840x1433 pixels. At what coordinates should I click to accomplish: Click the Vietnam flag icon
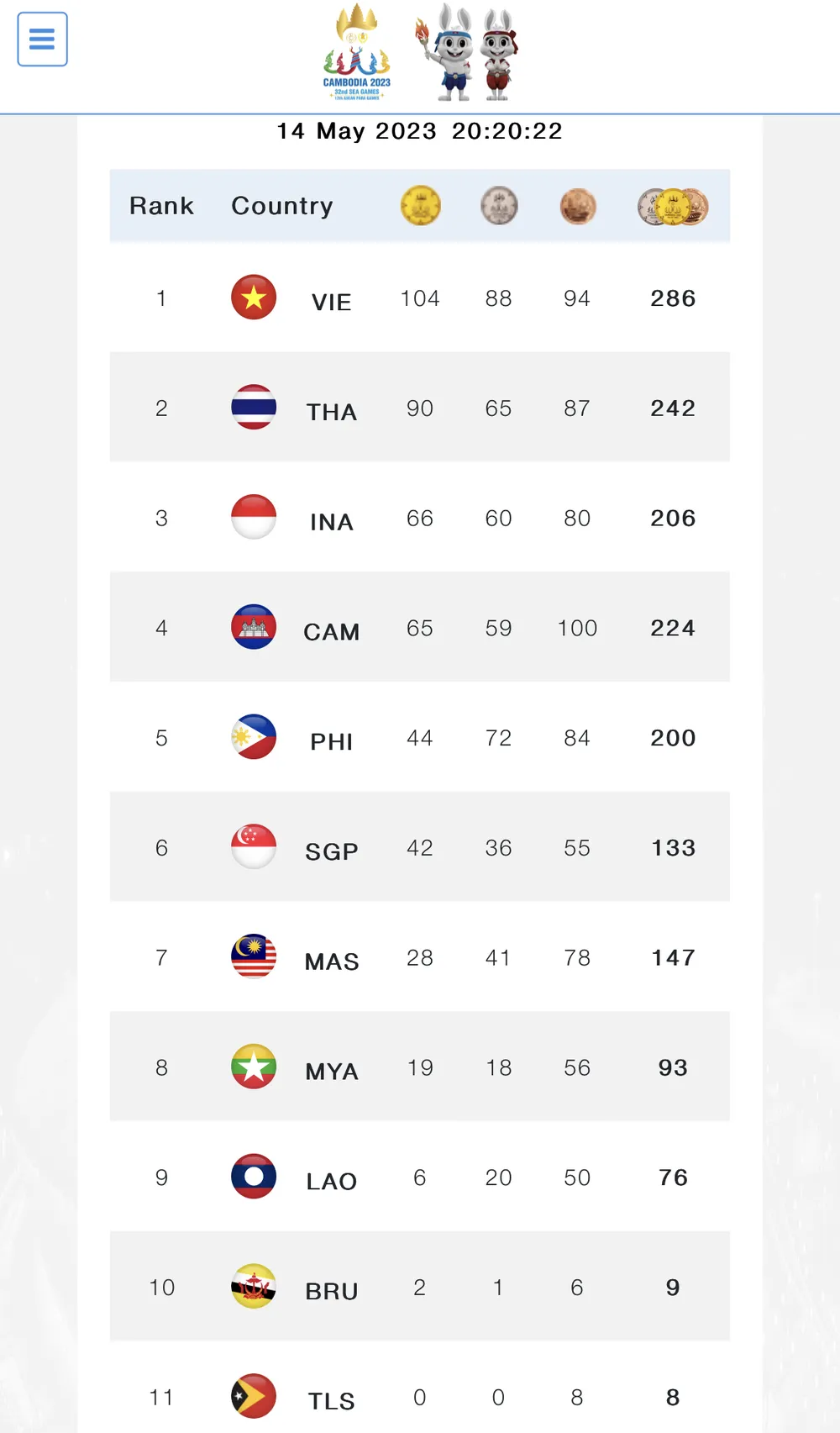[x=253, y=297]
